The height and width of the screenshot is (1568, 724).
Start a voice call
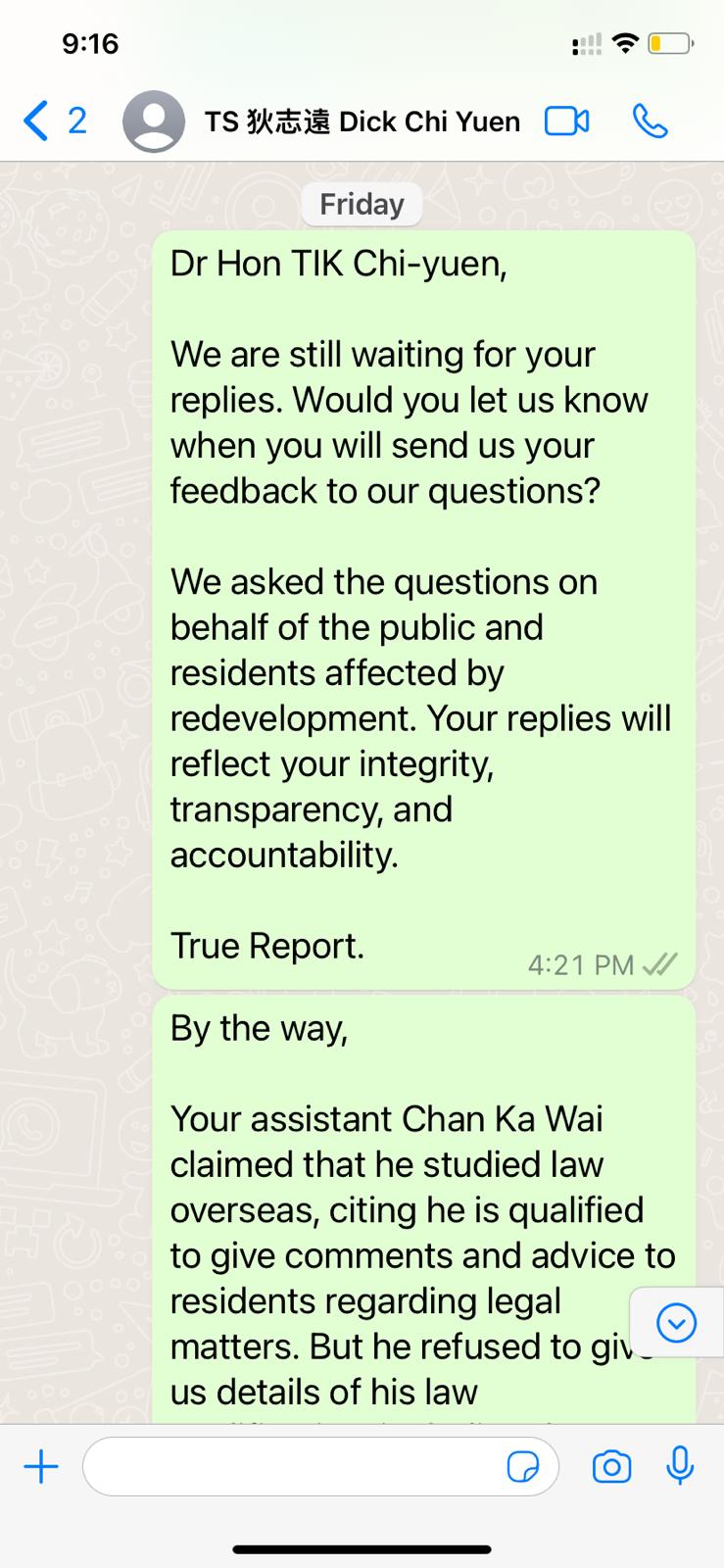[651, 122]
